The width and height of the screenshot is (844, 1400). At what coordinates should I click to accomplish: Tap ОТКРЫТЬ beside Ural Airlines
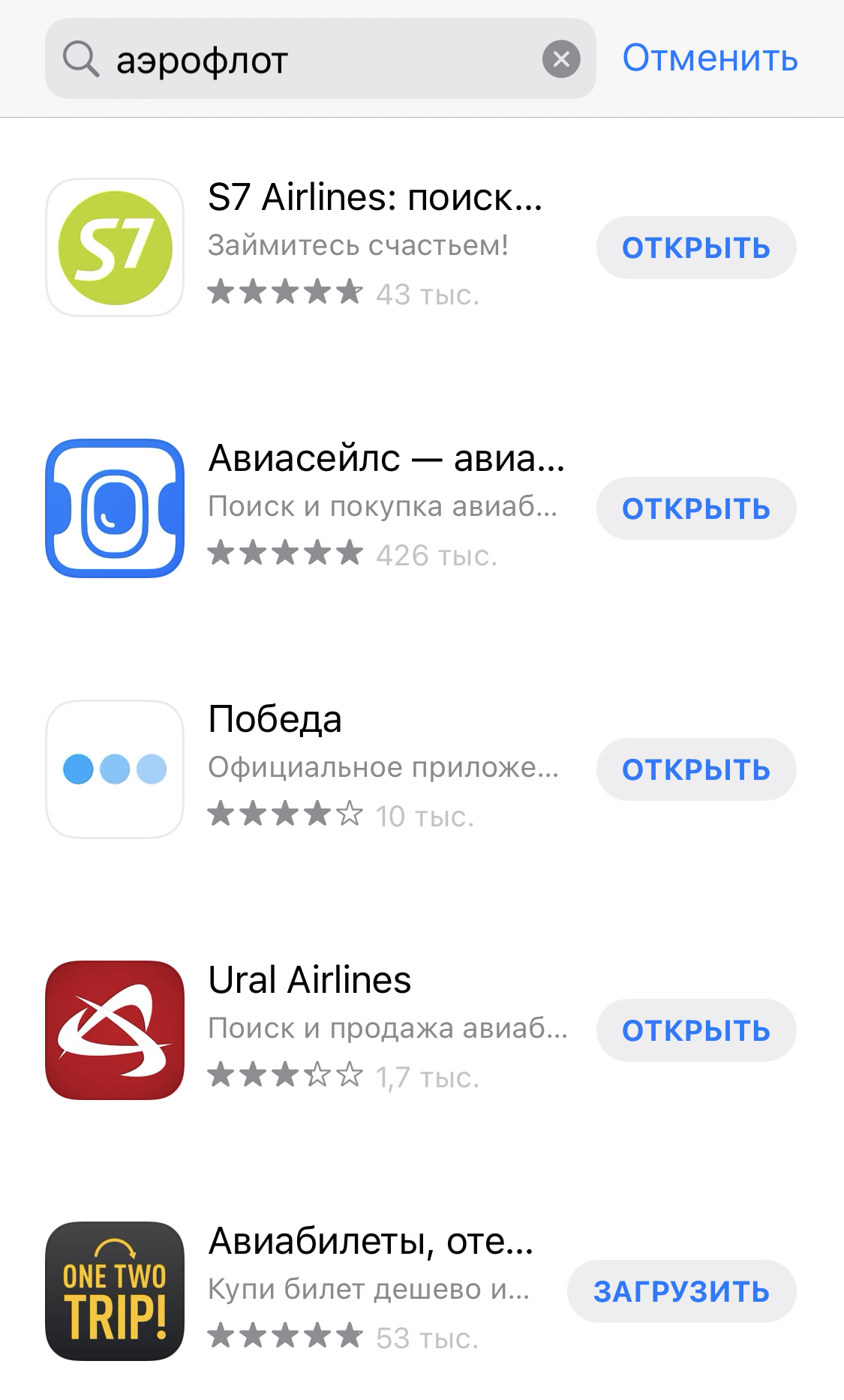pyautogui.click(x=695, y=1030)
